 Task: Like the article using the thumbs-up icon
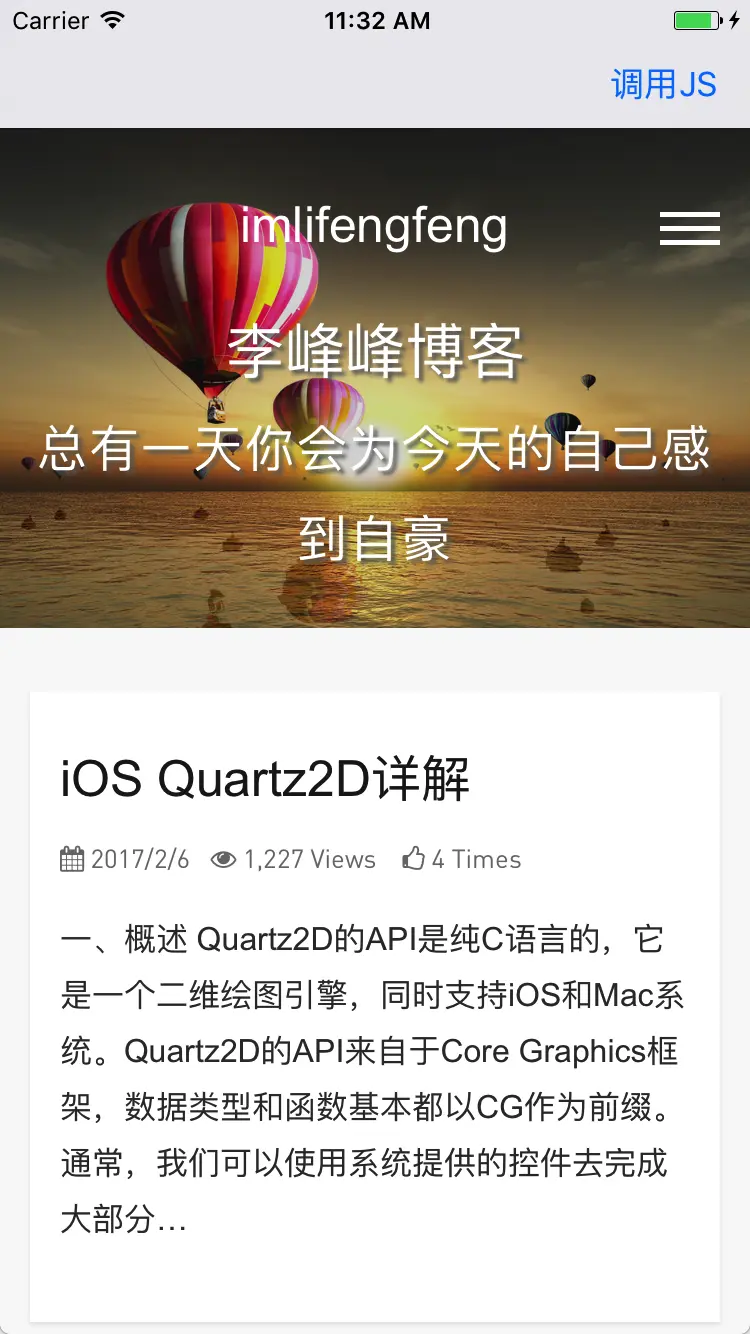coord(414,859)
